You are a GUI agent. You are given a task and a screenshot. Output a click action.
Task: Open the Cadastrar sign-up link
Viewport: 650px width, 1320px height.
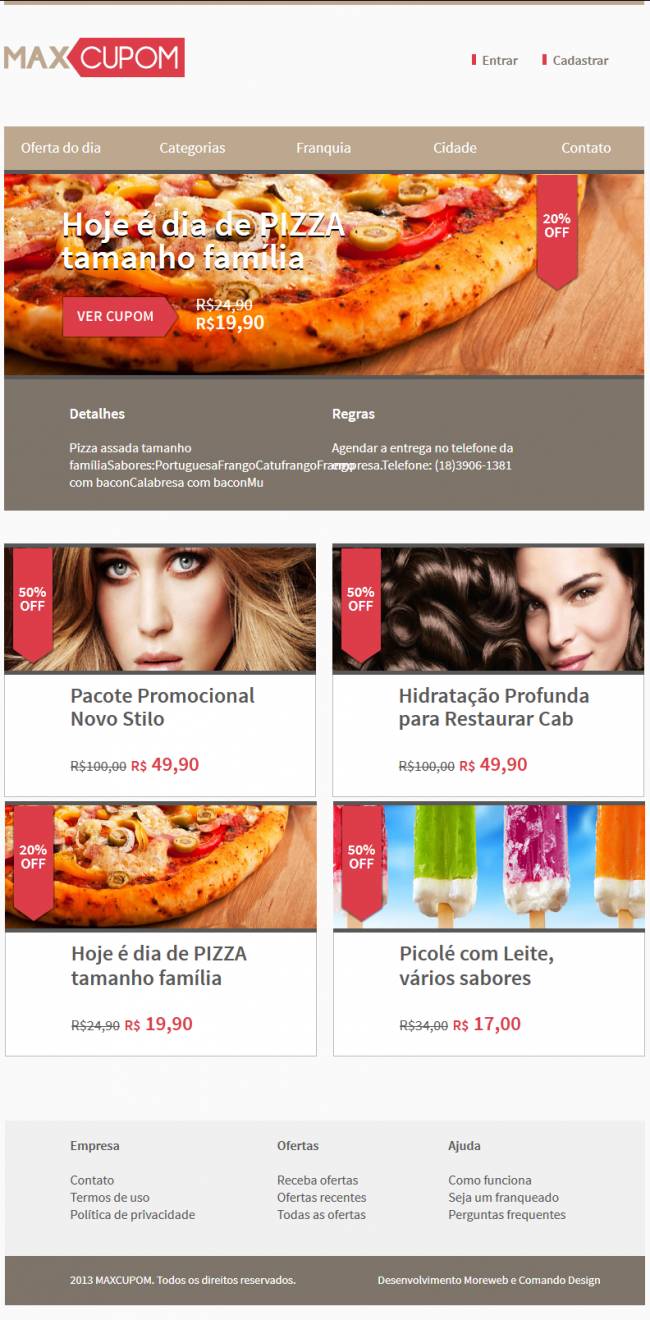pyautogui.click(x=580, y=61)
